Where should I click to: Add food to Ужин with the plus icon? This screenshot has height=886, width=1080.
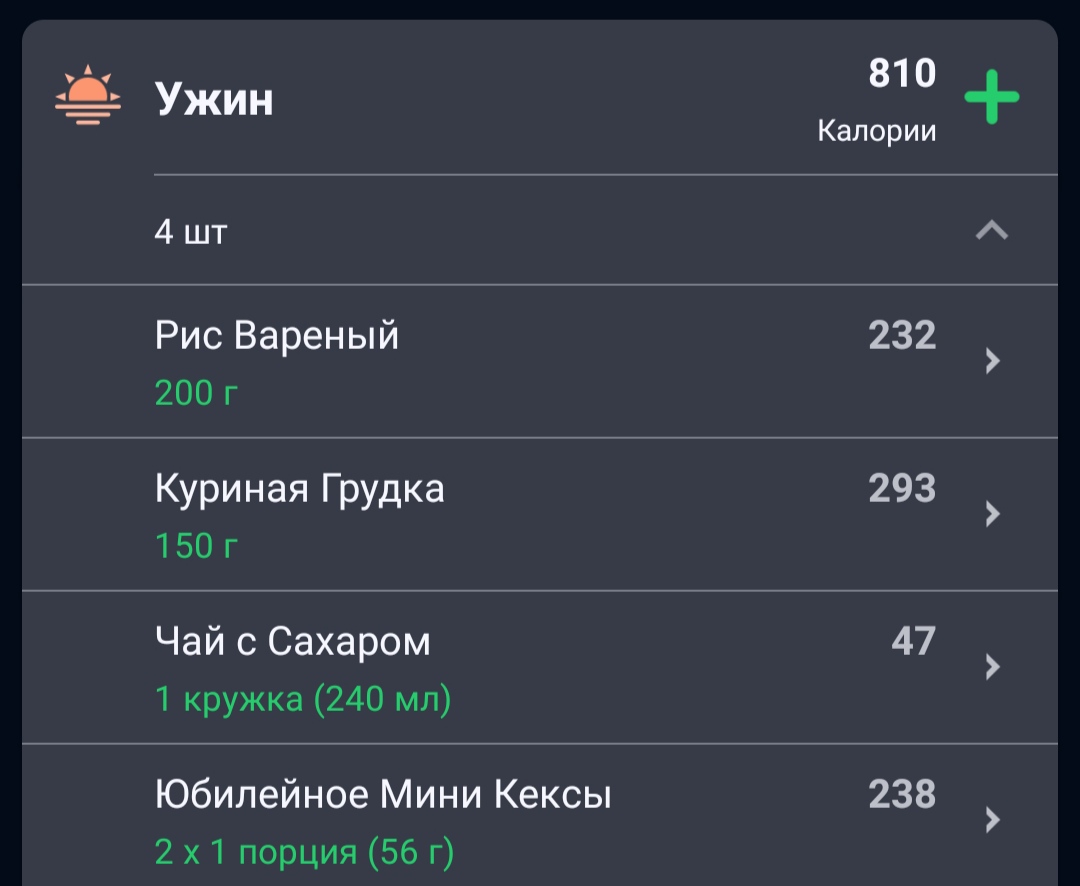[991, 99]
